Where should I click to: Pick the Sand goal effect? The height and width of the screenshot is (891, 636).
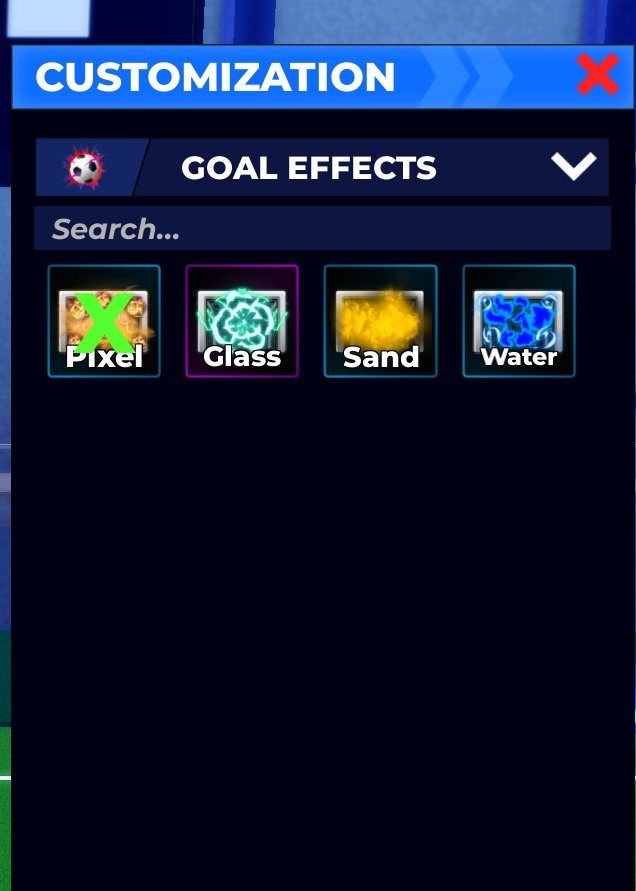click(x=380, y=321)
